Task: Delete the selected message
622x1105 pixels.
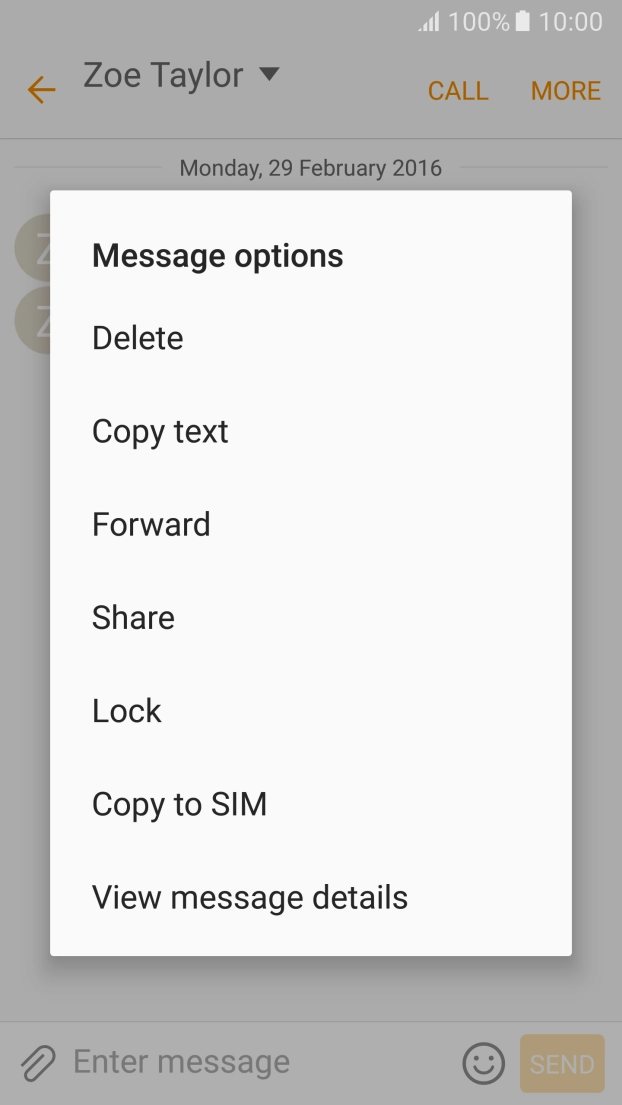Action: click(x=138, y=338)
